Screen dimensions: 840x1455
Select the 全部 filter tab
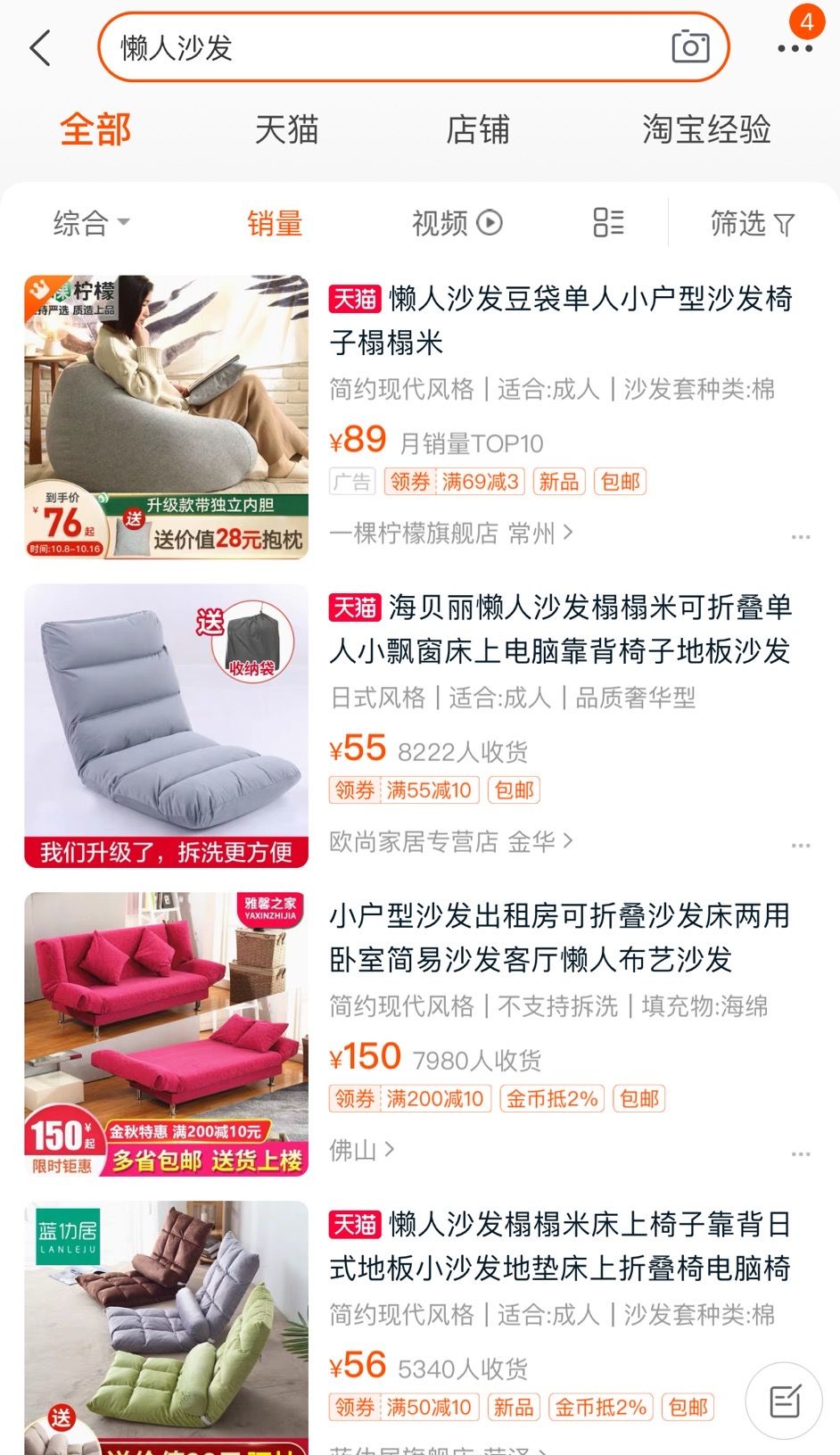[95, 128]
